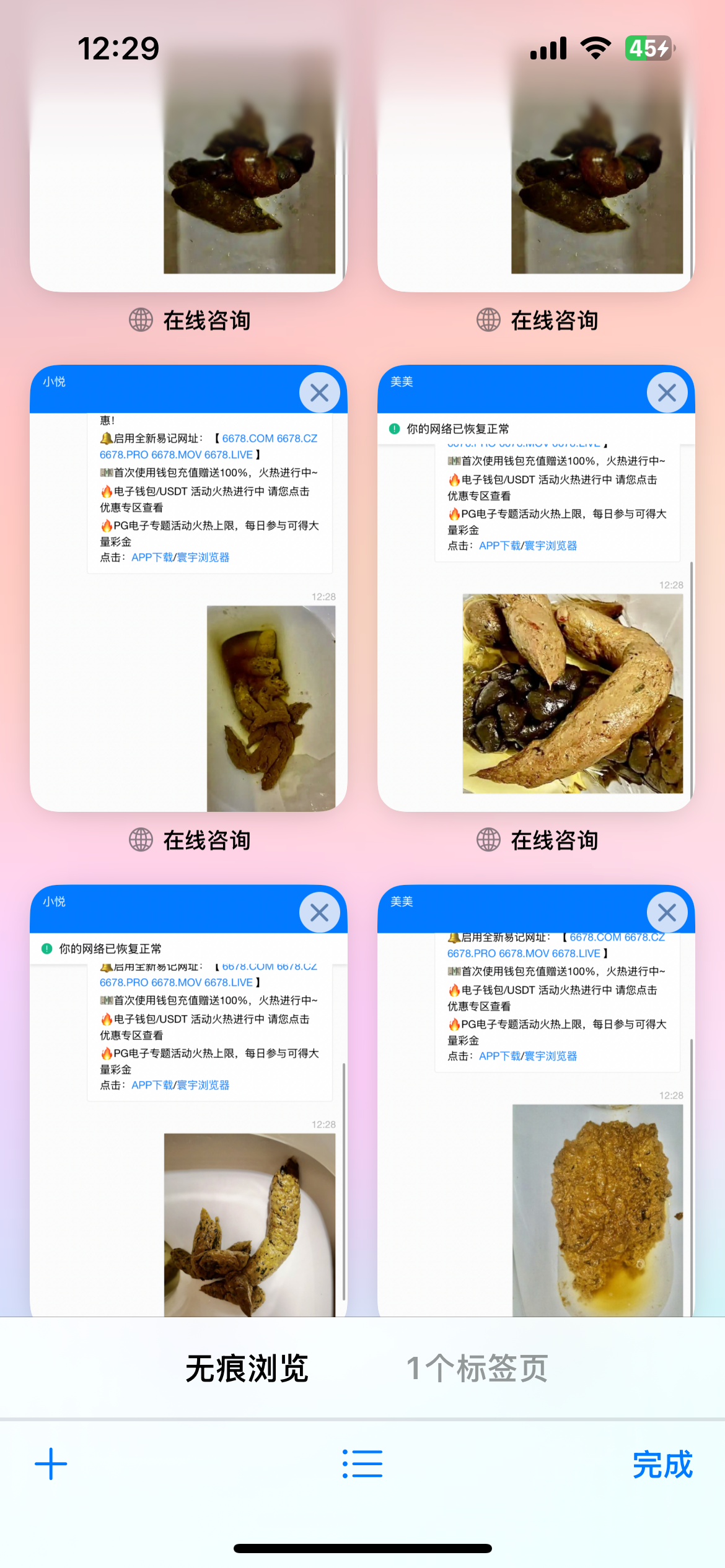Close 小悦 tab without the network banner
725x1568 pixels.
tap(319, 393)
